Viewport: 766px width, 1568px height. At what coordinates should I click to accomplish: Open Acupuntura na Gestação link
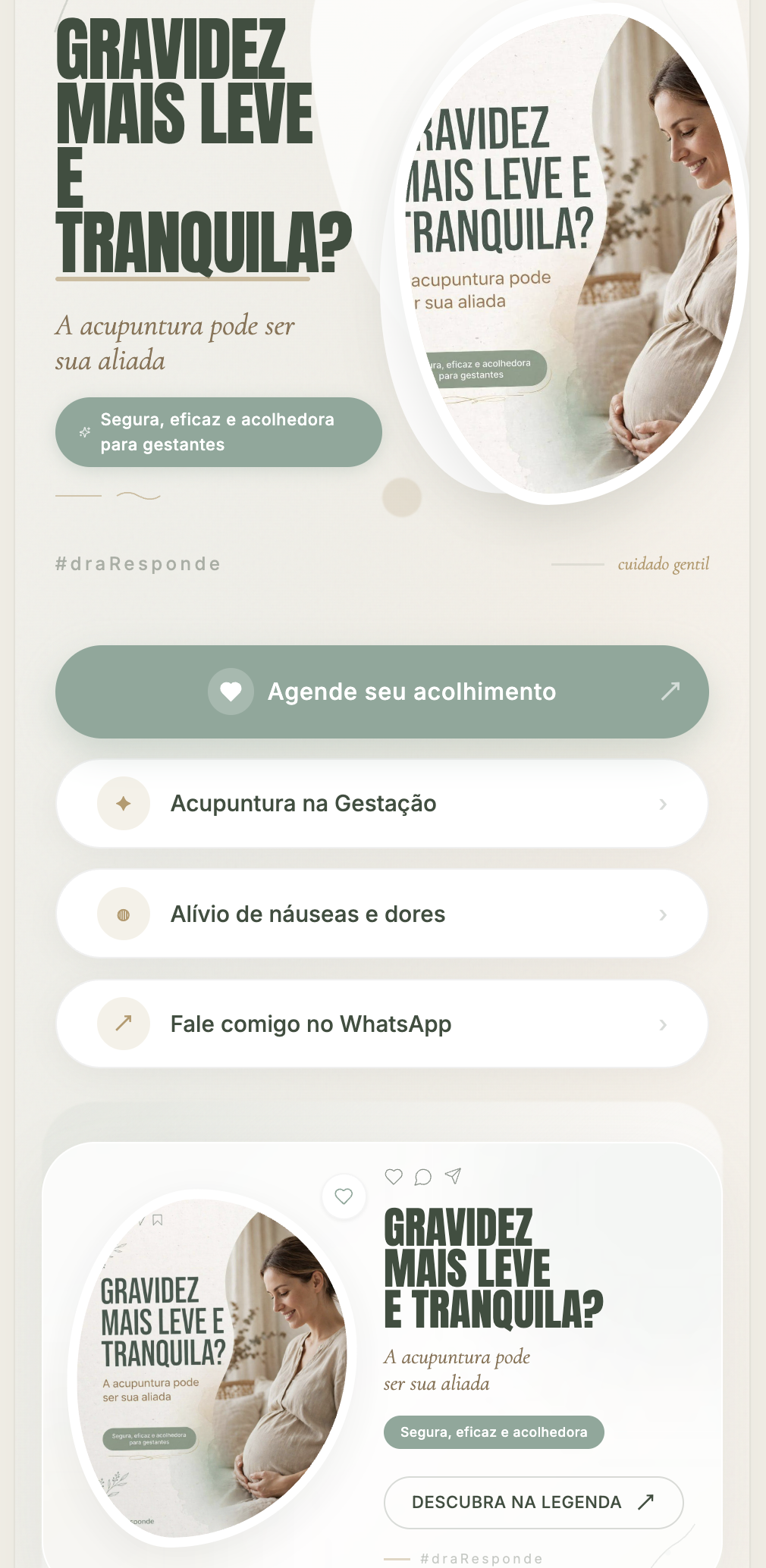382,804
